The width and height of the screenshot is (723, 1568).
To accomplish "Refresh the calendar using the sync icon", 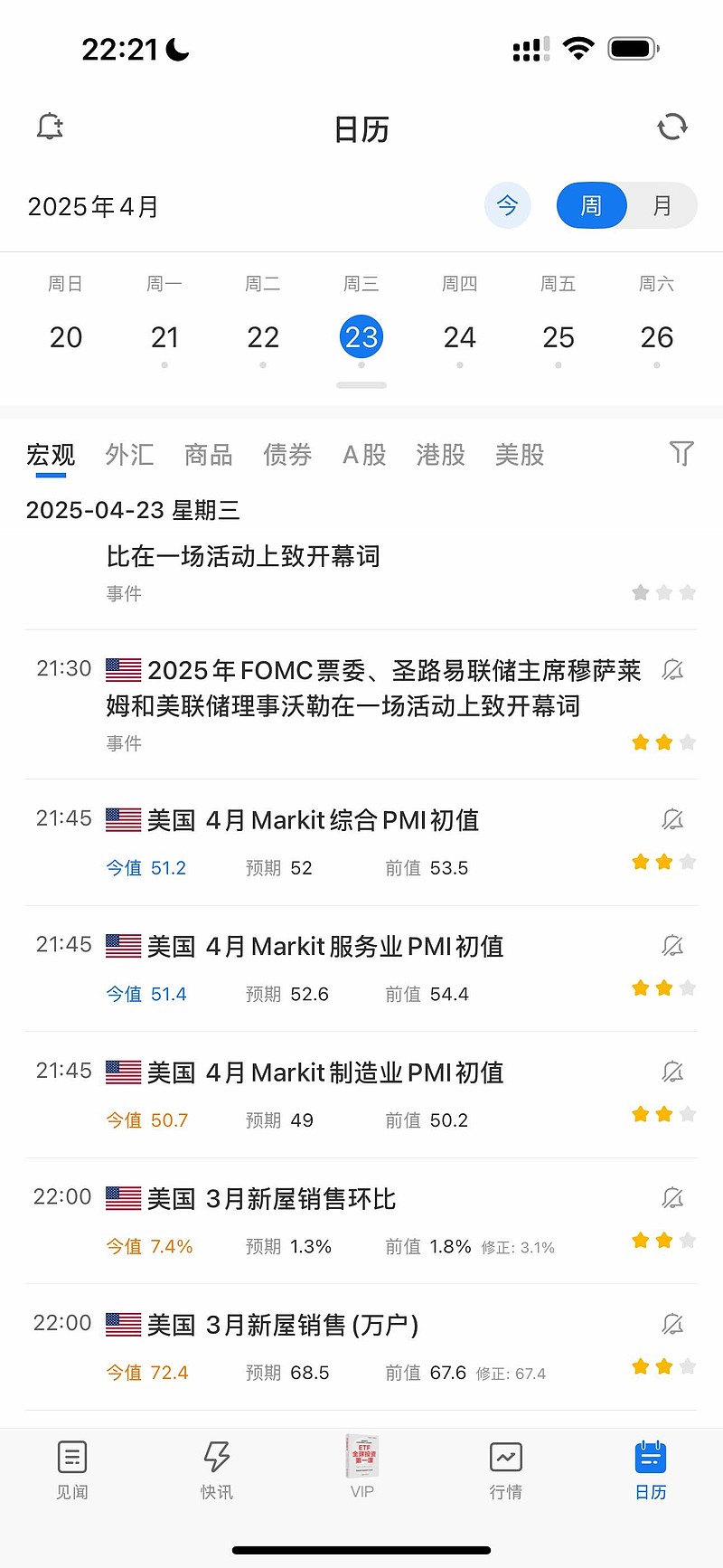I will coord(672,128).
